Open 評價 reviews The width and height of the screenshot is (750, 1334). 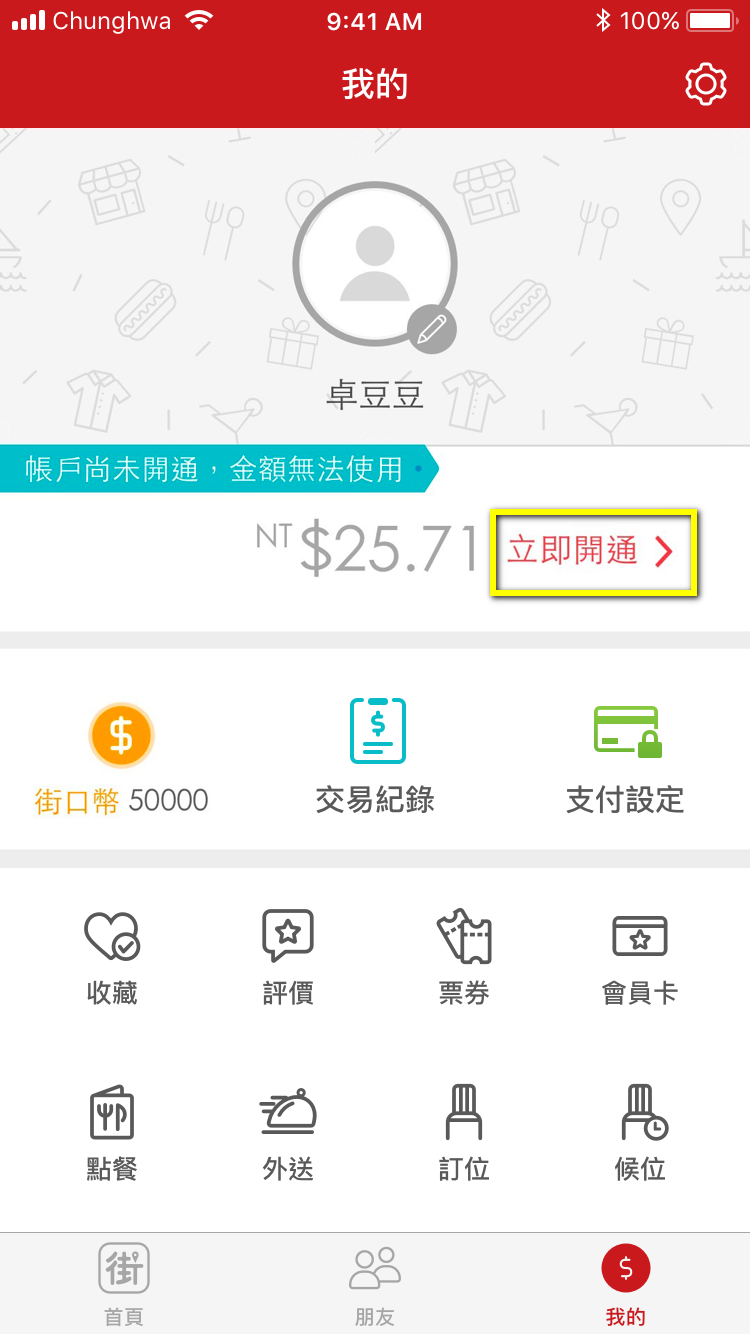coord(288,956)
